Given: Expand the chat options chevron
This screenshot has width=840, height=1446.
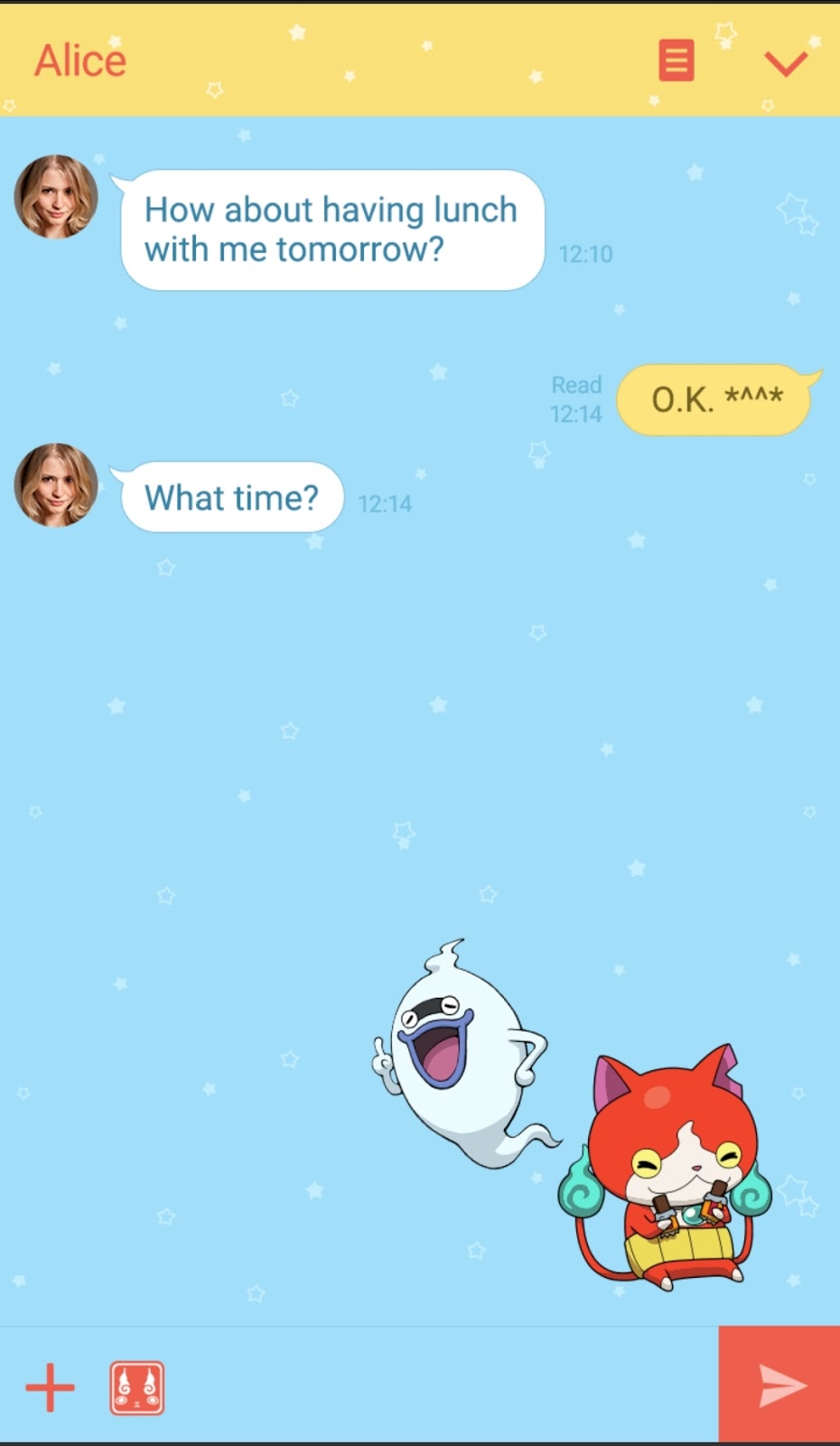Looking at the screenshot, I should tap(785, 63).
